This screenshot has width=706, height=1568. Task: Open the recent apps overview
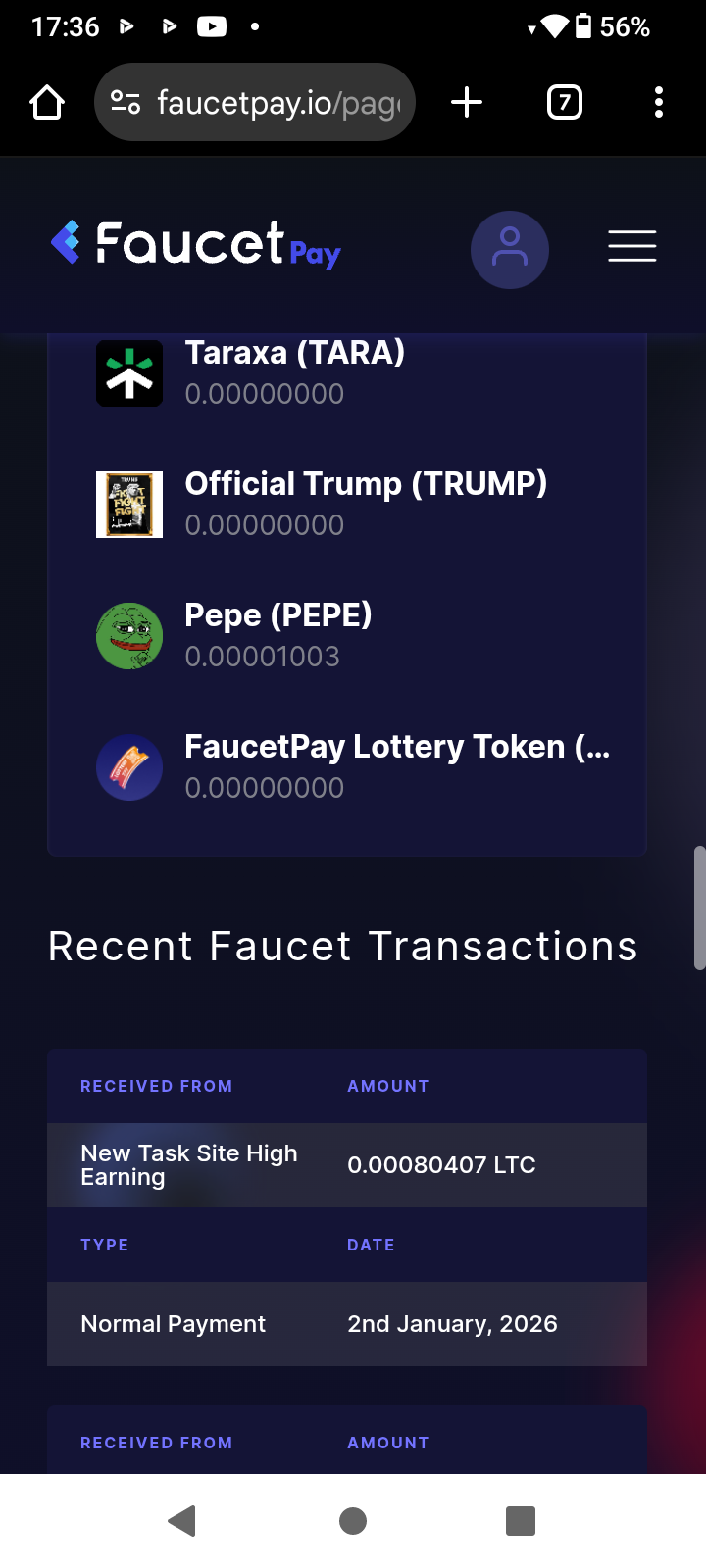tap(520, 1521)
